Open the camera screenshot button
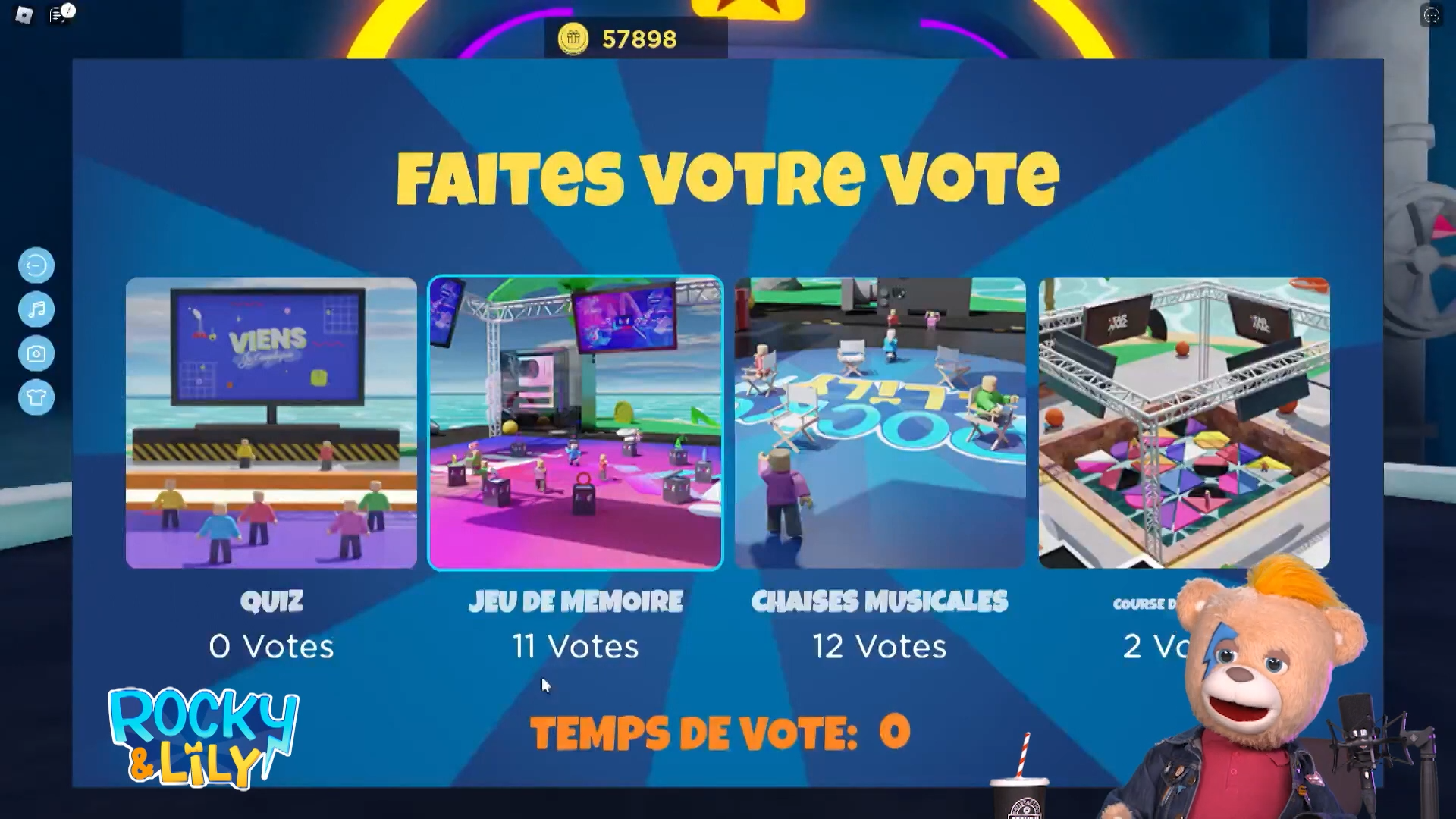Image resolution: width=1456 pixels, height=819 pixels. coord(36,353)
